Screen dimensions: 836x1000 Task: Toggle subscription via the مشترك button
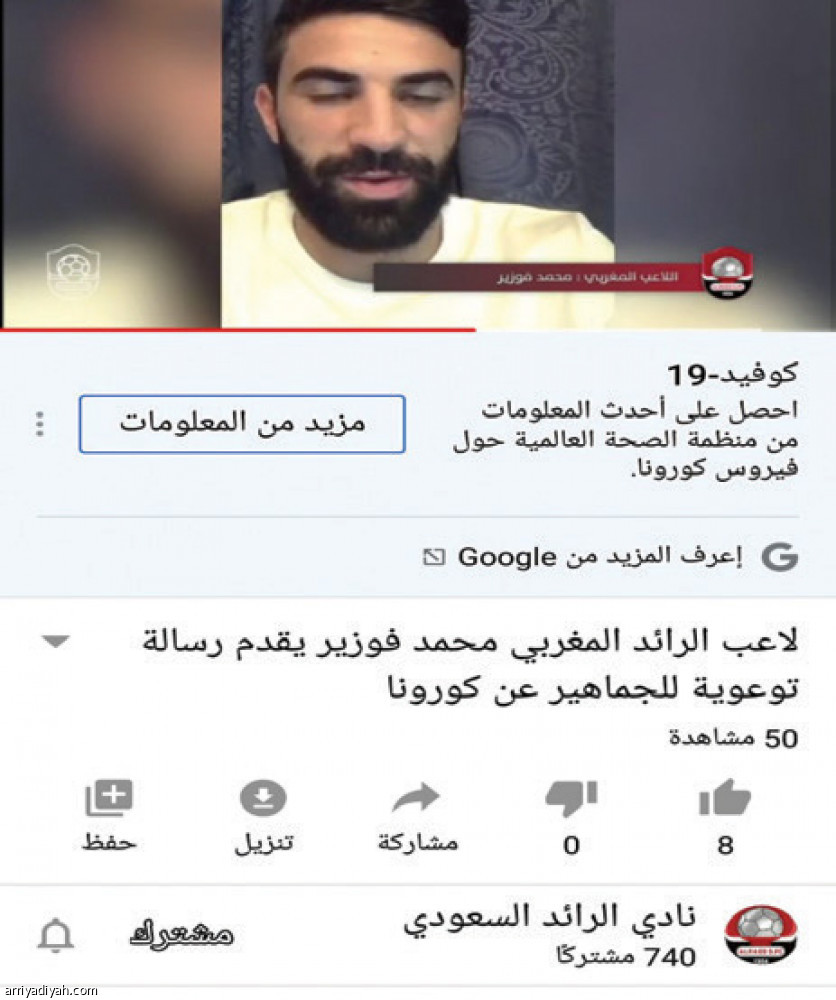click(x=183, y=934)
